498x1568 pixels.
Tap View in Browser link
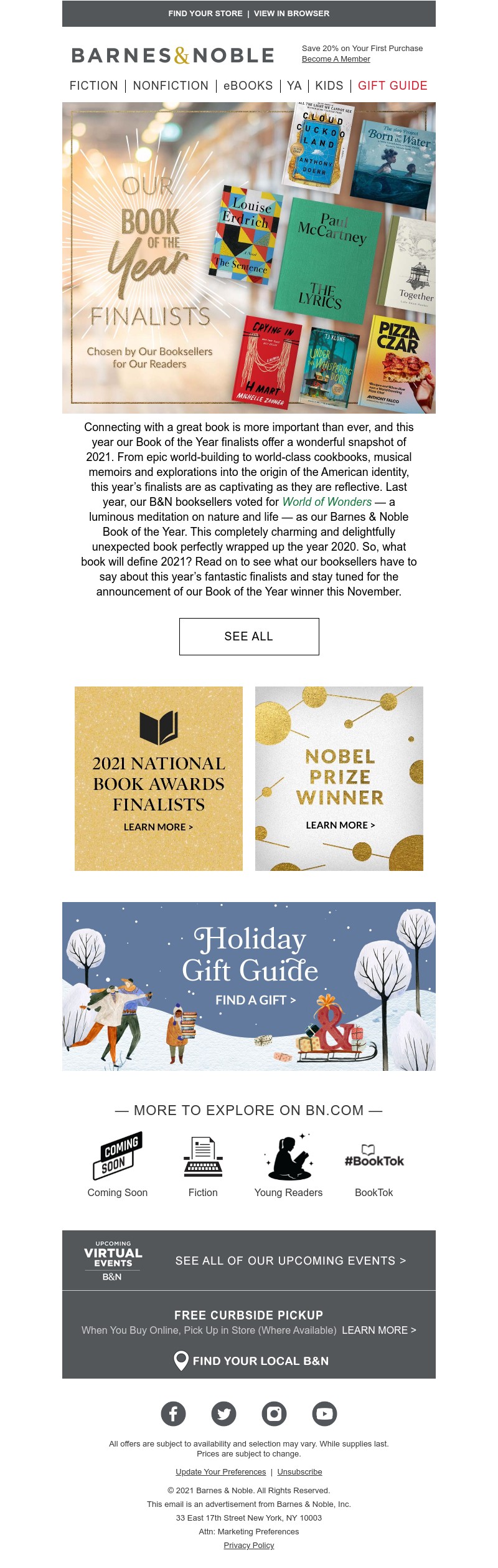click(291, 13)
